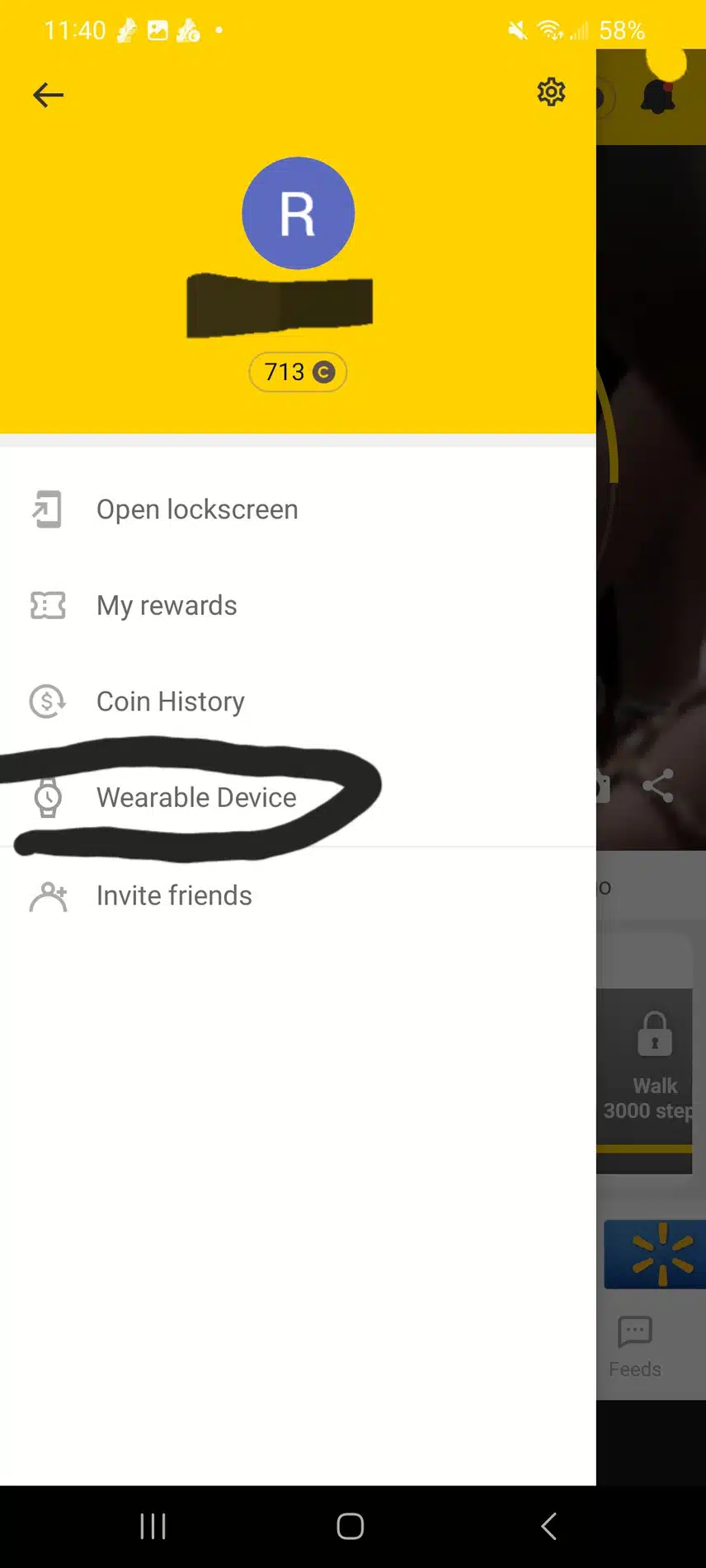
Task: Select Wearable Device
Action: point(195,797)
